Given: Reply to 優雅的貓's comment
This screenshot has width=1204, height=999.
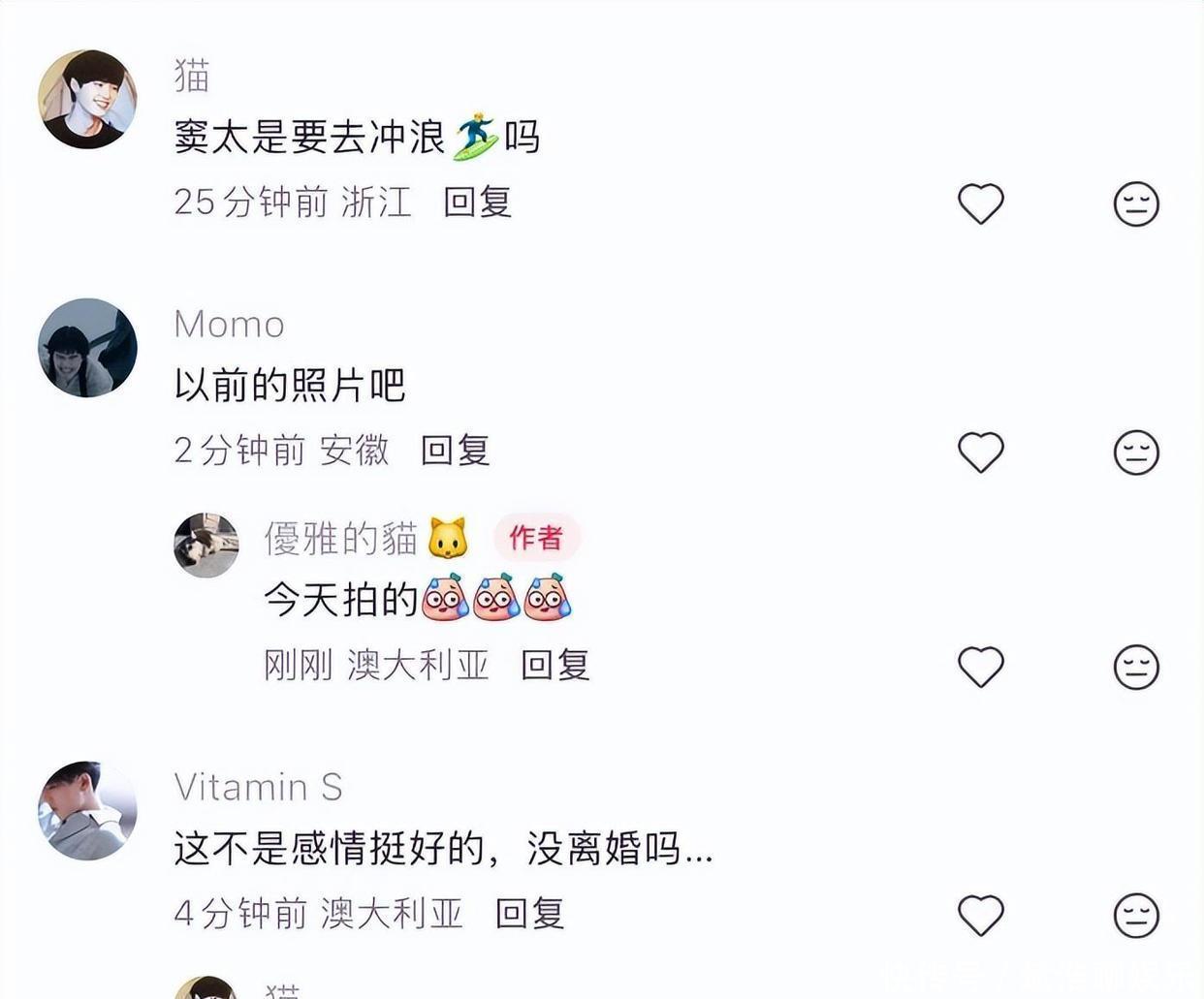Looking at the screenshot, I should 555,665.
